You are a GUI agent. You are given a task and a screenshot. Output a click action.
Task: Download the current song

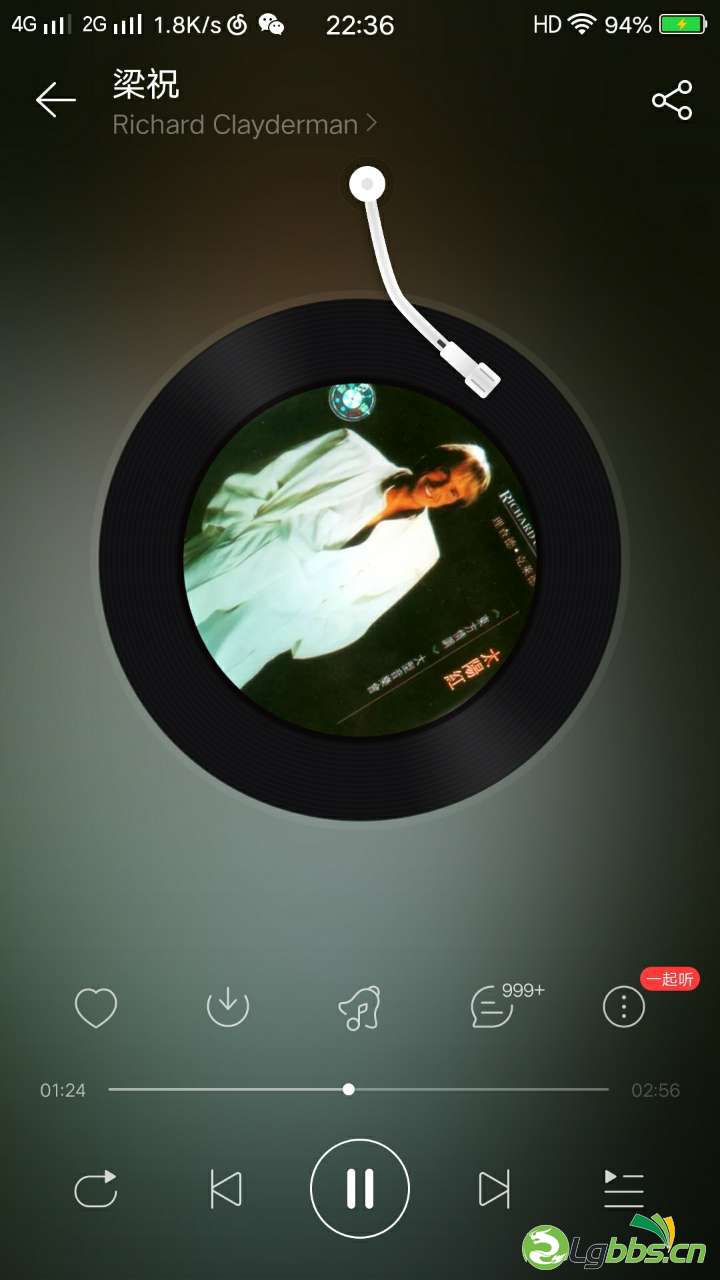tap(227, 1007)
